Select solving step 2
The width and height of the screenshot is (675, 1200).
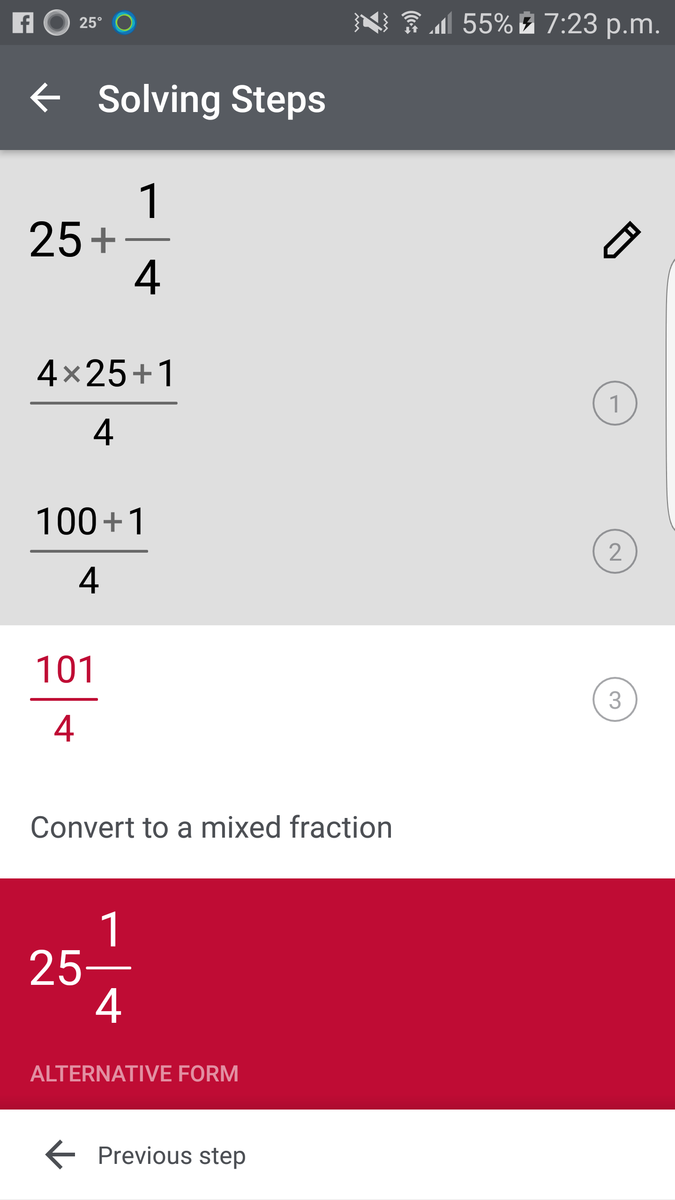pos(614,552)
